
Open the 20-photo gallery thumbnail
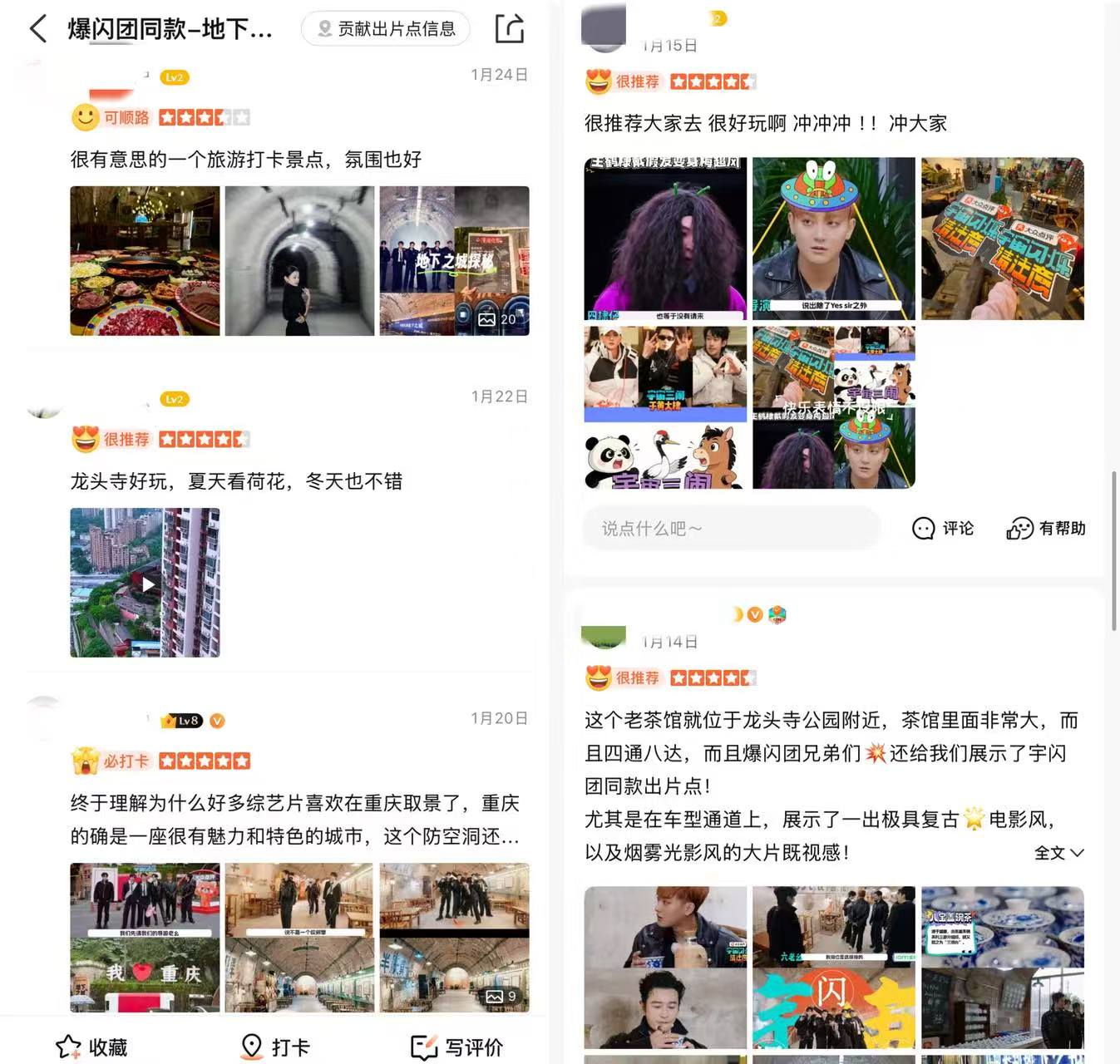coord(454,261)
